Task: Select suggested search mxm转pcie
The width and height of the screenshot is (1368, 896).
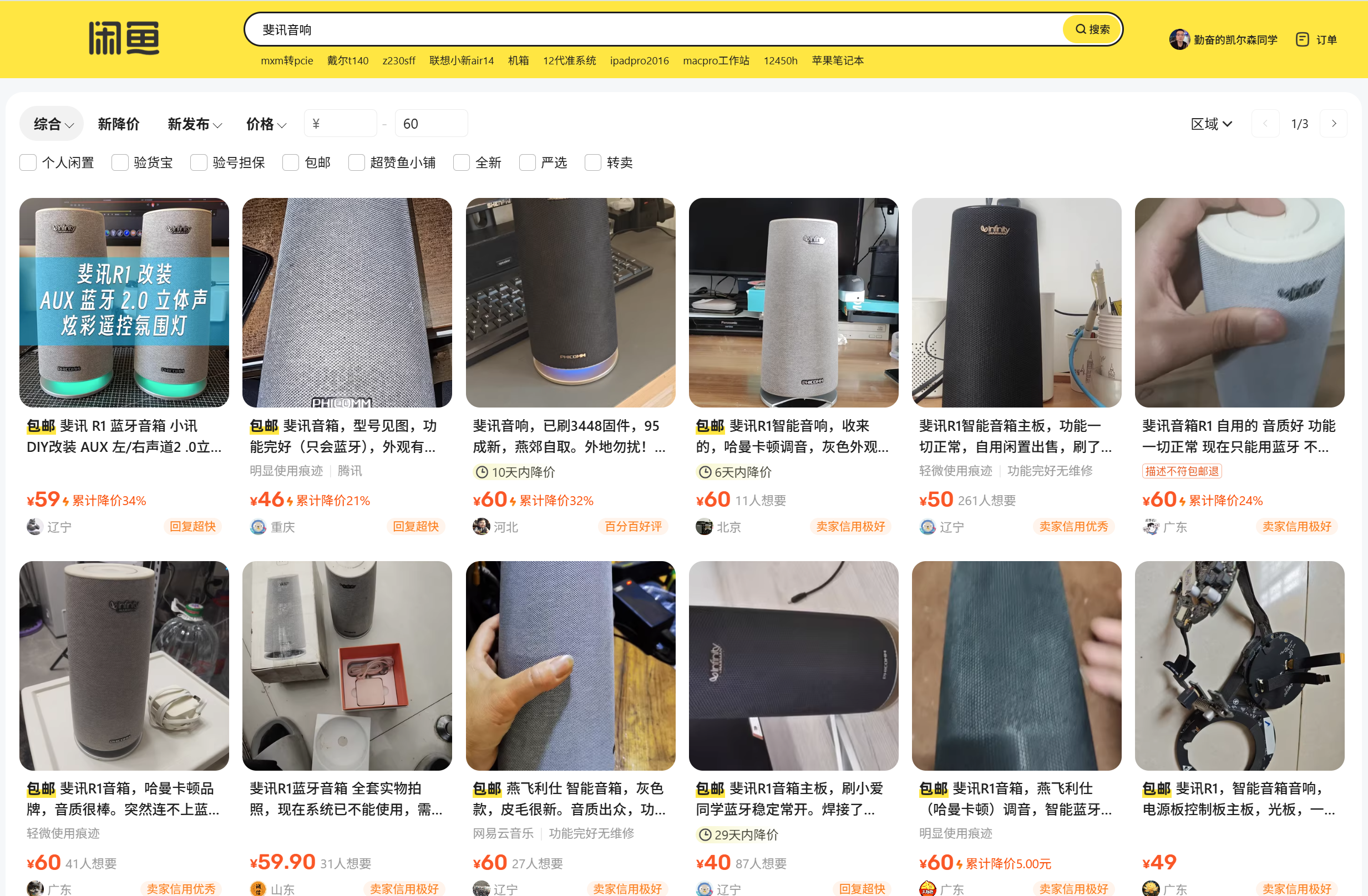Action: pyautogui.click(x=286, y=60)
